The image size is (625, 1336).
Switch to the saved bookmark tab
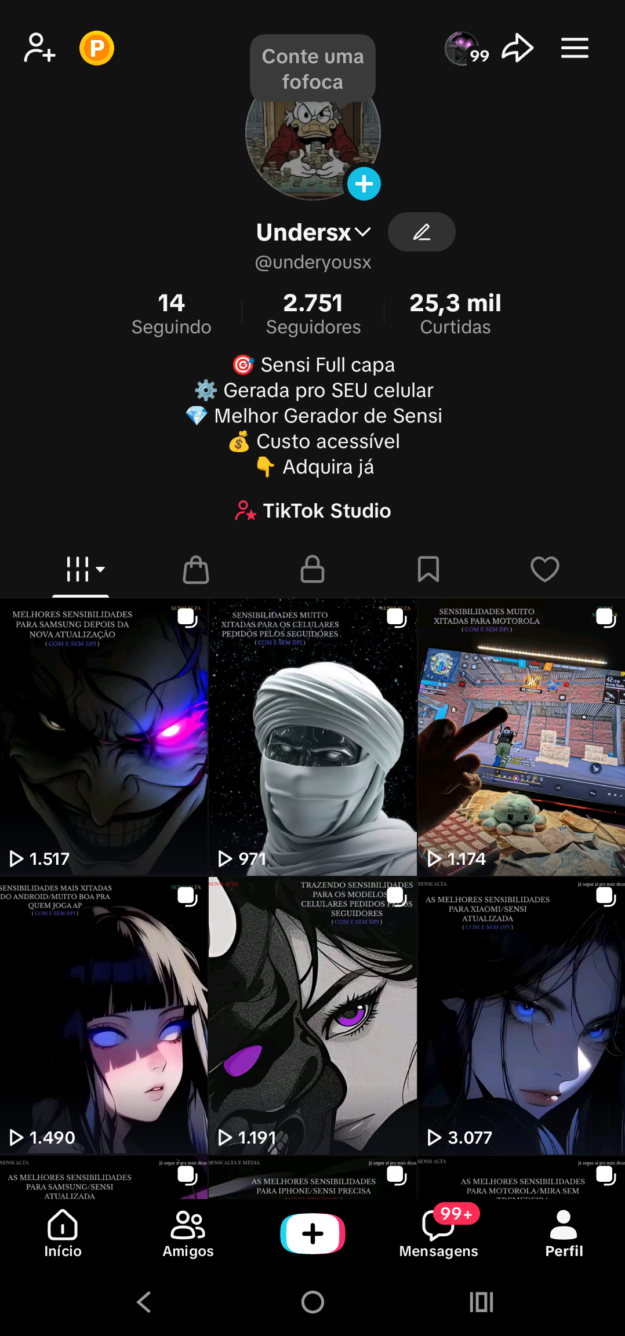428,570
